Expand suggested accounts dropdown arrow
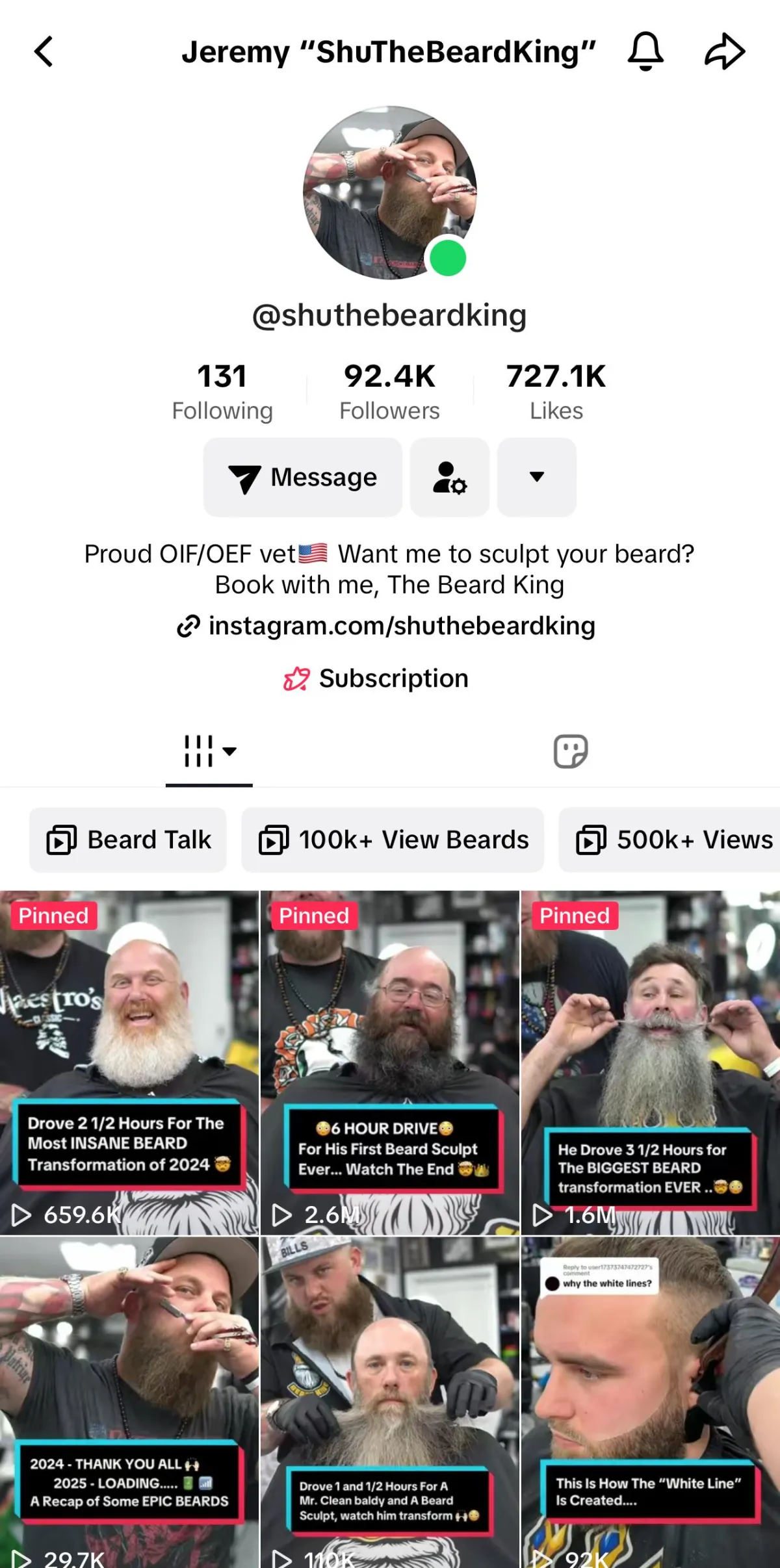 tap(536, 478)
